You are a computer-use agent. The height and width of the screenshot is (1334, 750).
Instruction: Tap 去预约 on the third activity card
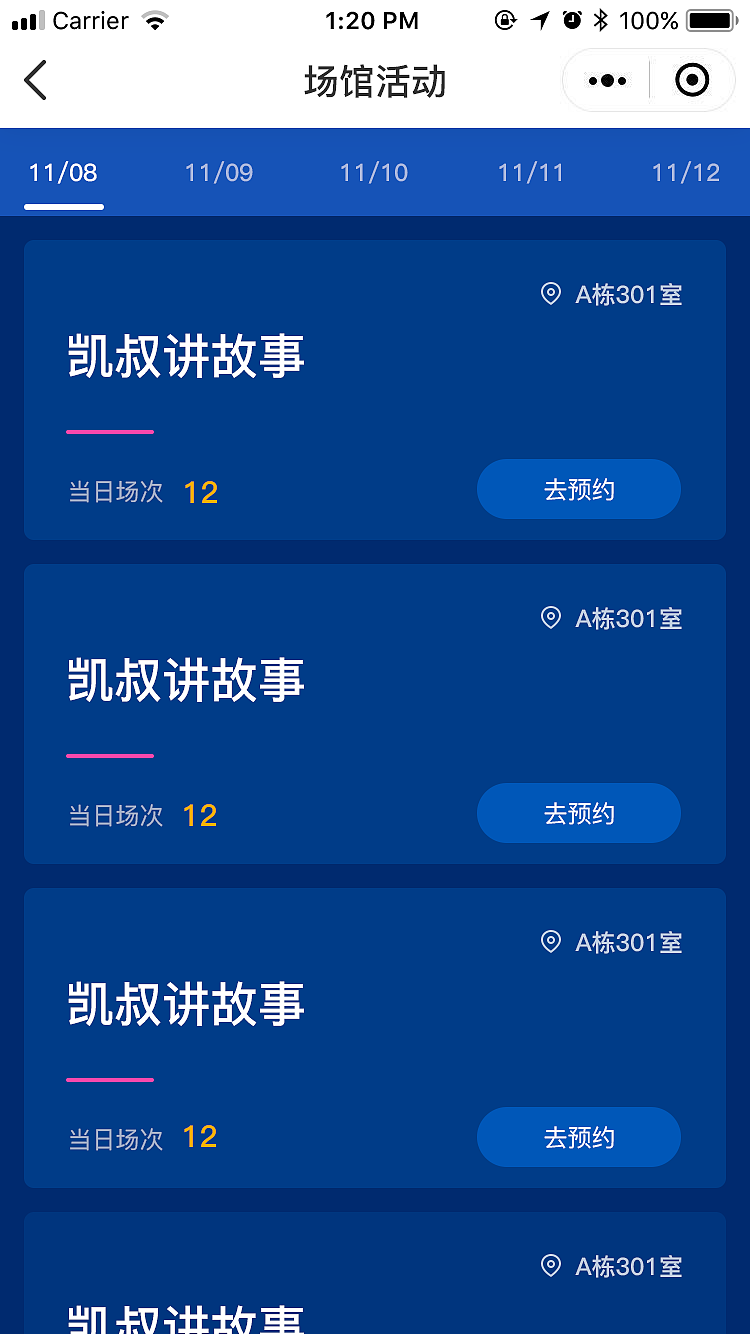578,1137
